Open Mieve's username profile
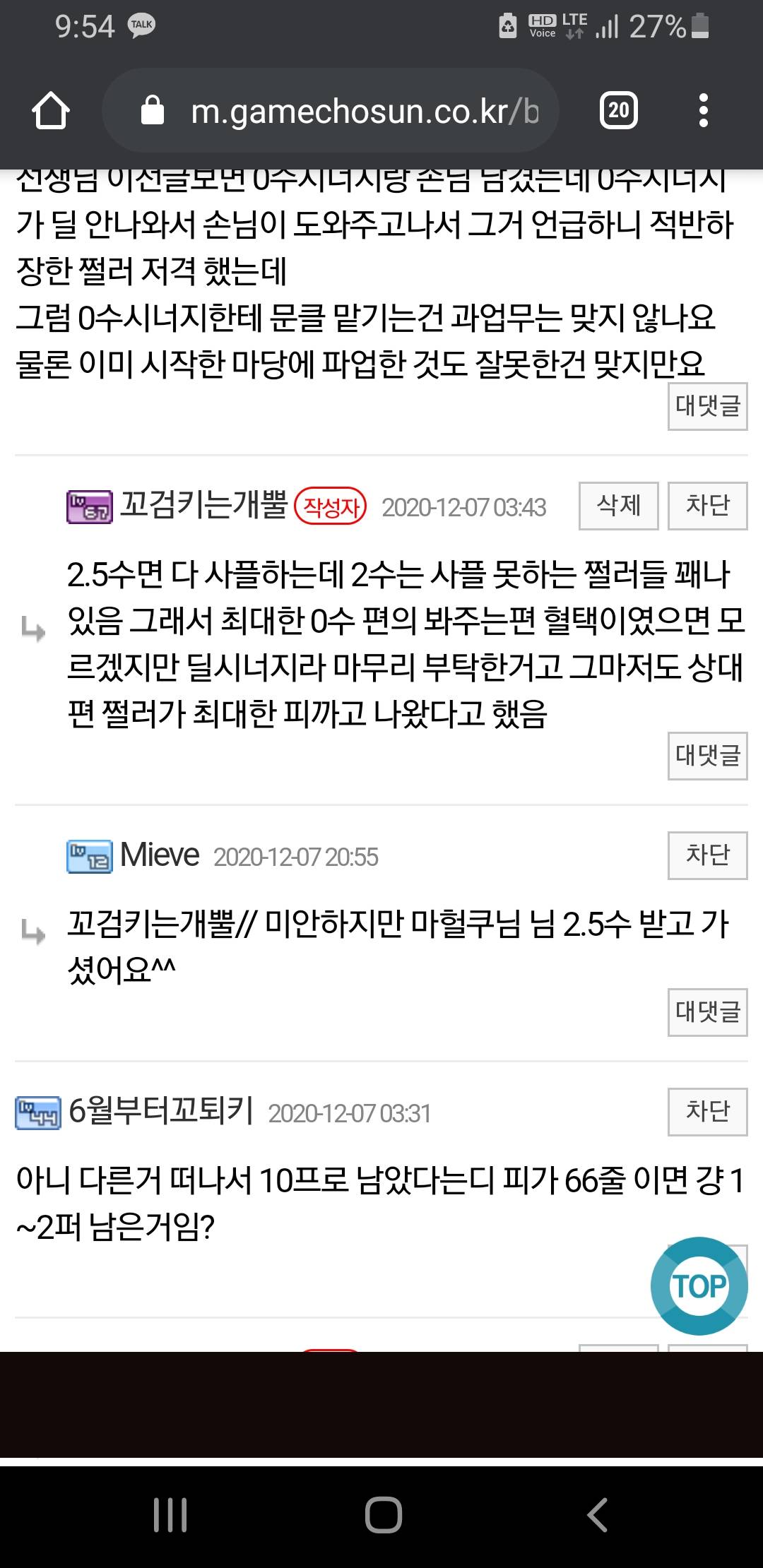Viewport: 763px width, 1568px height. point(160,855)
